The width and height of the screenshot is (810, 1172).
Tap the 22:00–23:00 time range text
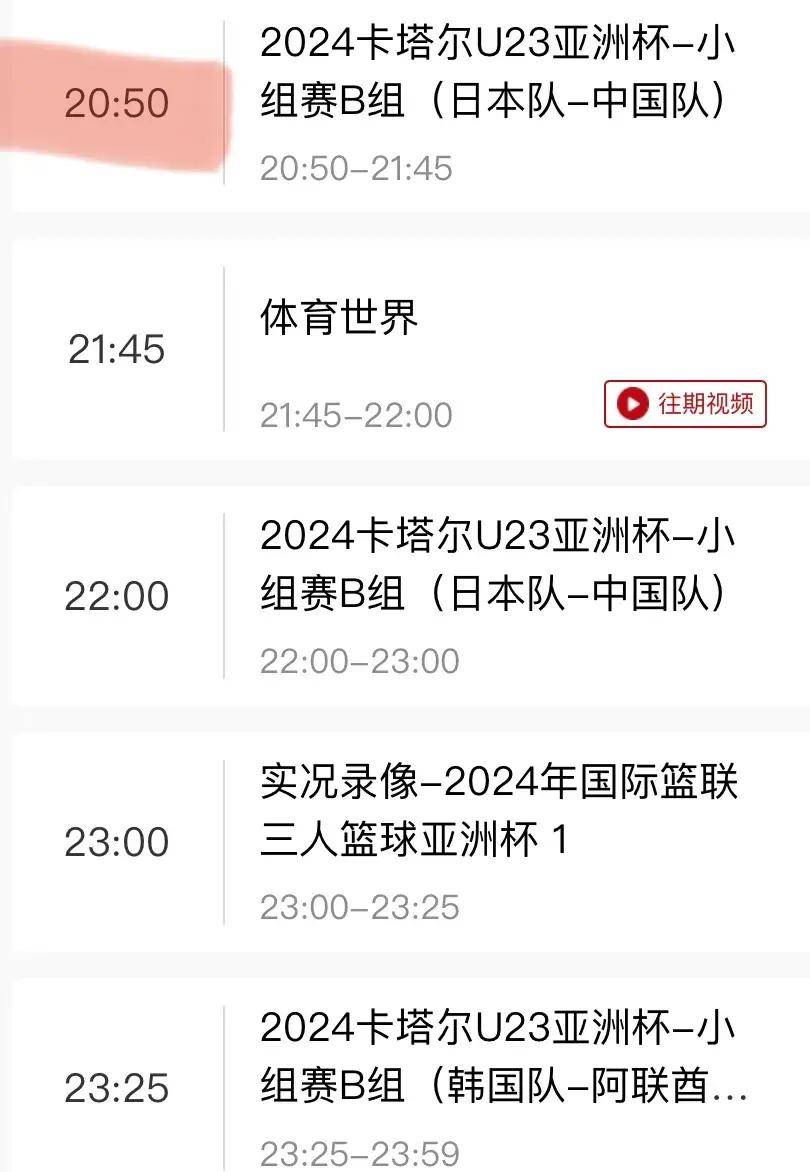(x=355, y=660)
